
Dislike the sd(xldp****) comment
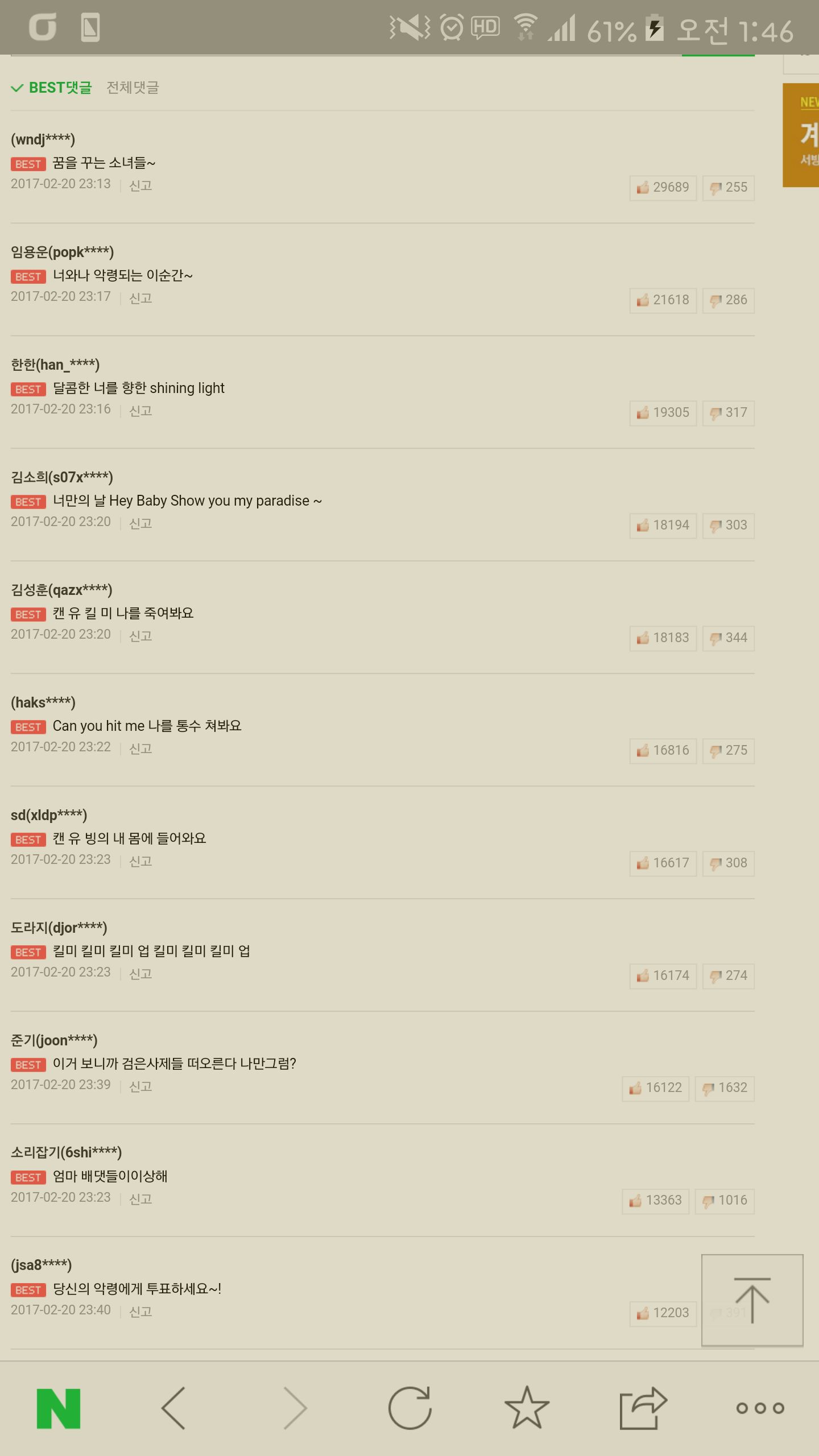[728, 863]
